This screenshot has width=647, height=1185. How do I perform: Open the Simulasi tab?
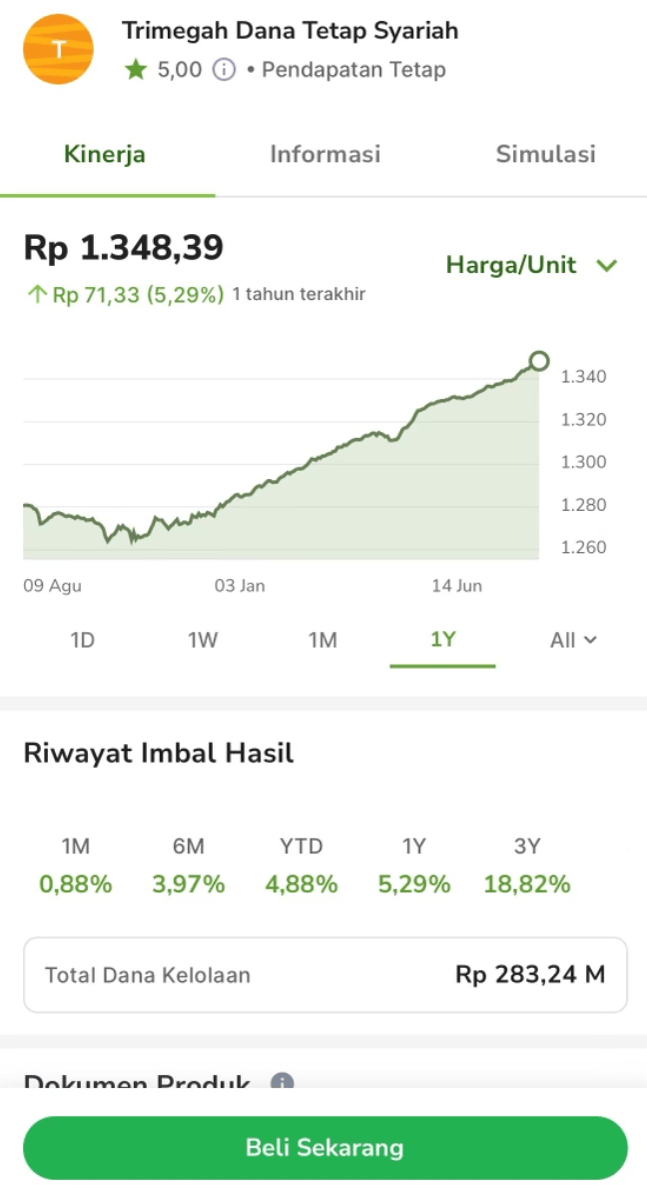[x=545, y=154]
